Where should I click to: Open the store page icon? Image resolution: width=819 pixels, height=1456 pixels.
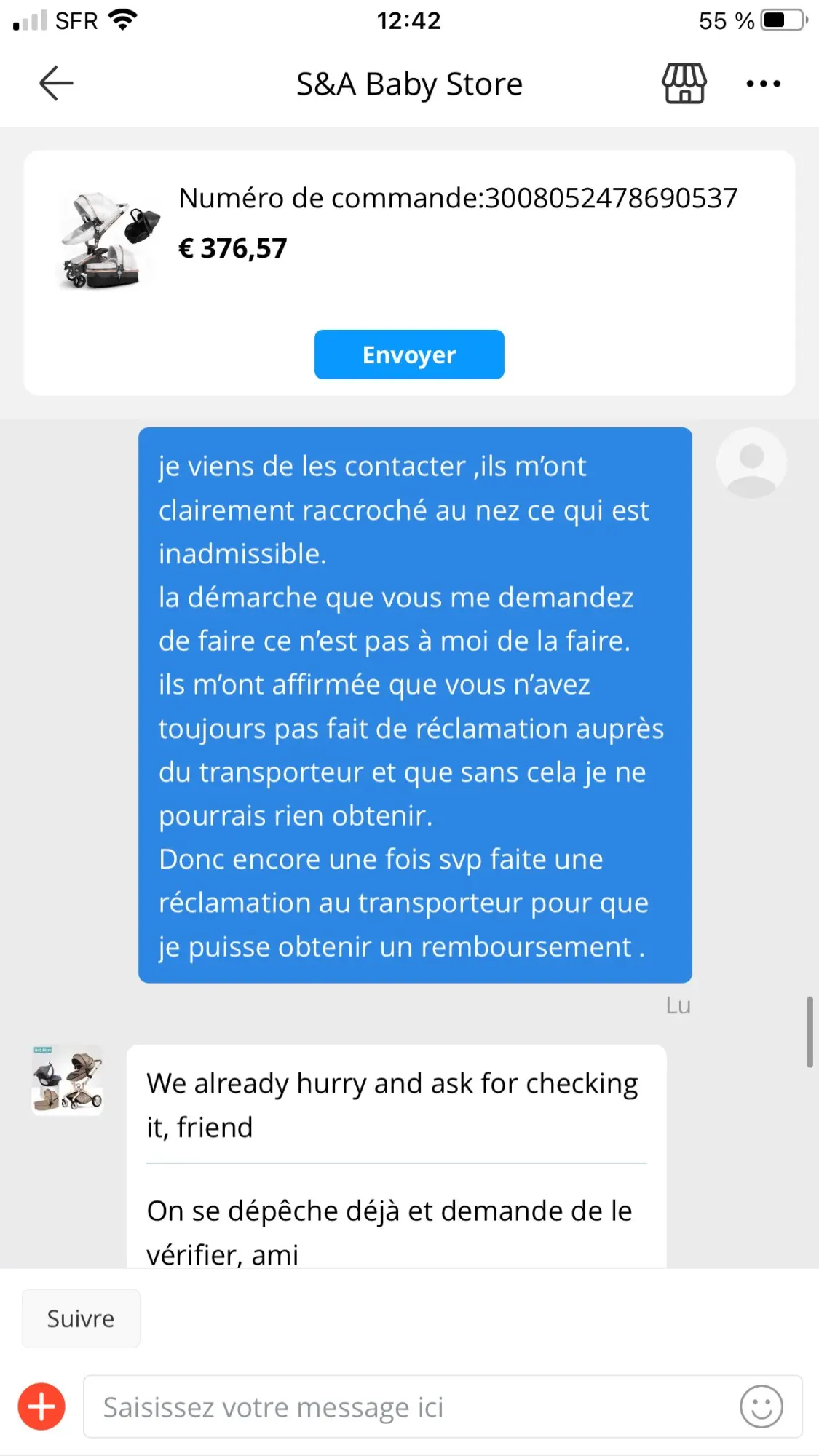[684, 84]
